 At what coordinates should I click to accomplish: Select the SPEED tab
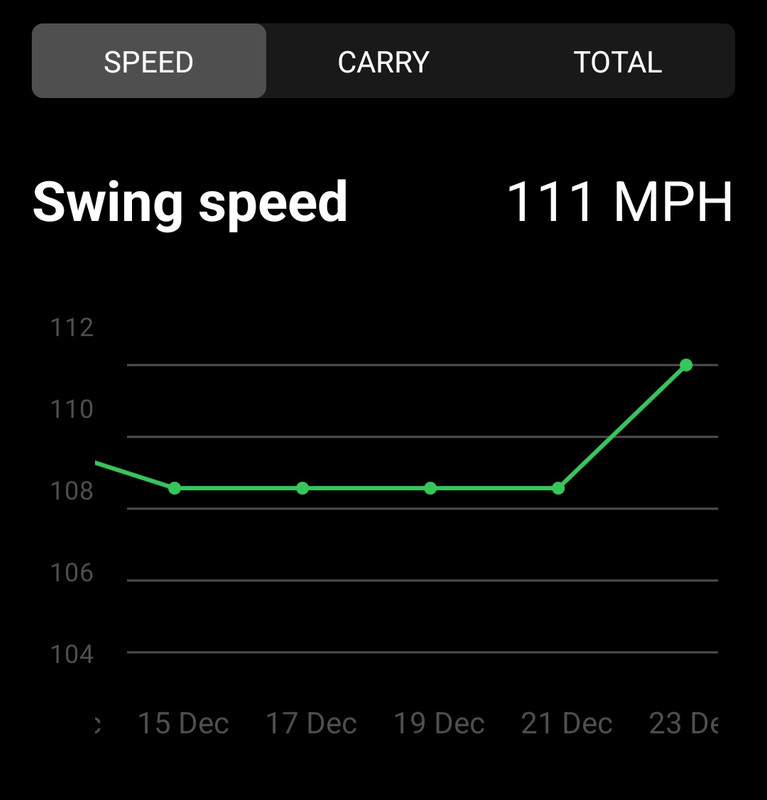point(147,61)
